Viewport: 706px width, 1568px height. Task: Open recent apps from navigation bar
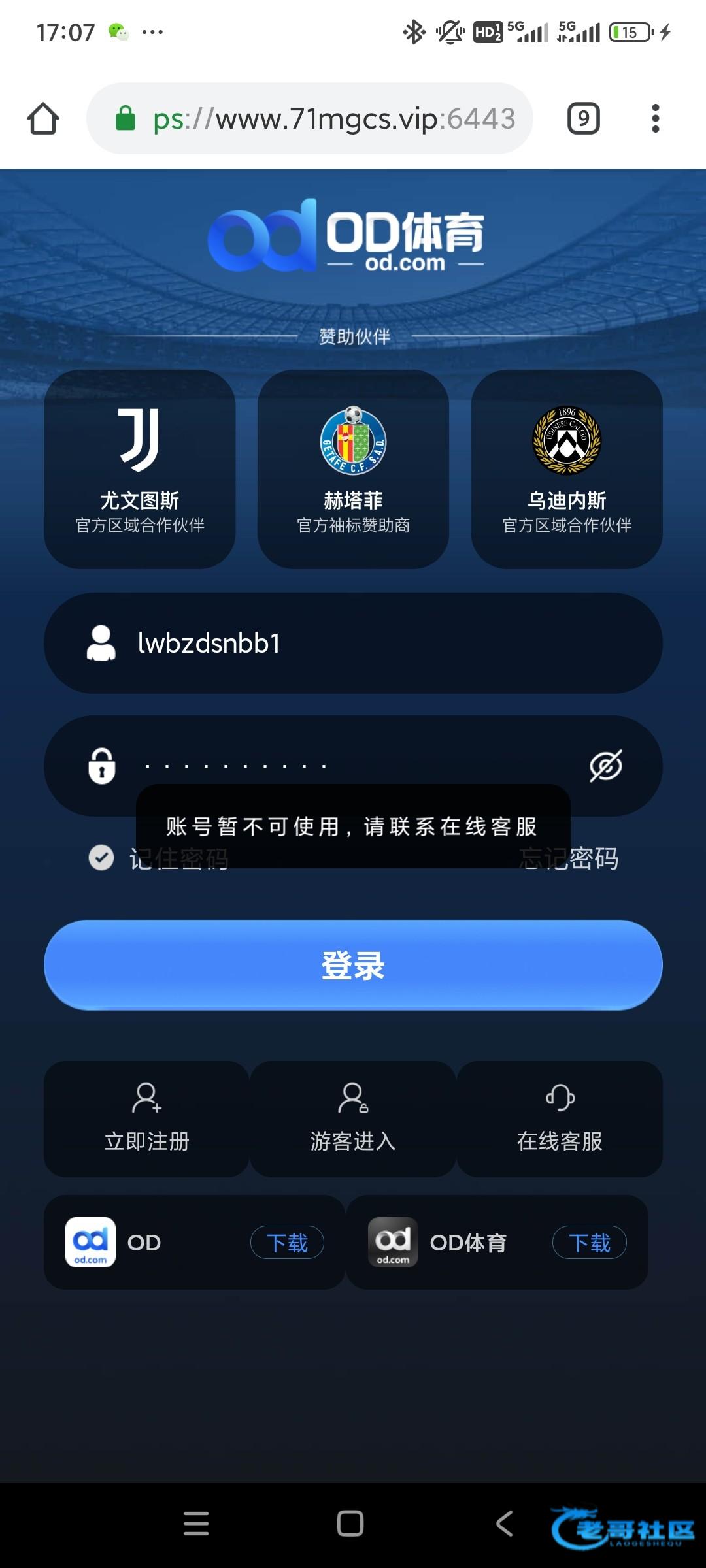[x=196, y=1524]
